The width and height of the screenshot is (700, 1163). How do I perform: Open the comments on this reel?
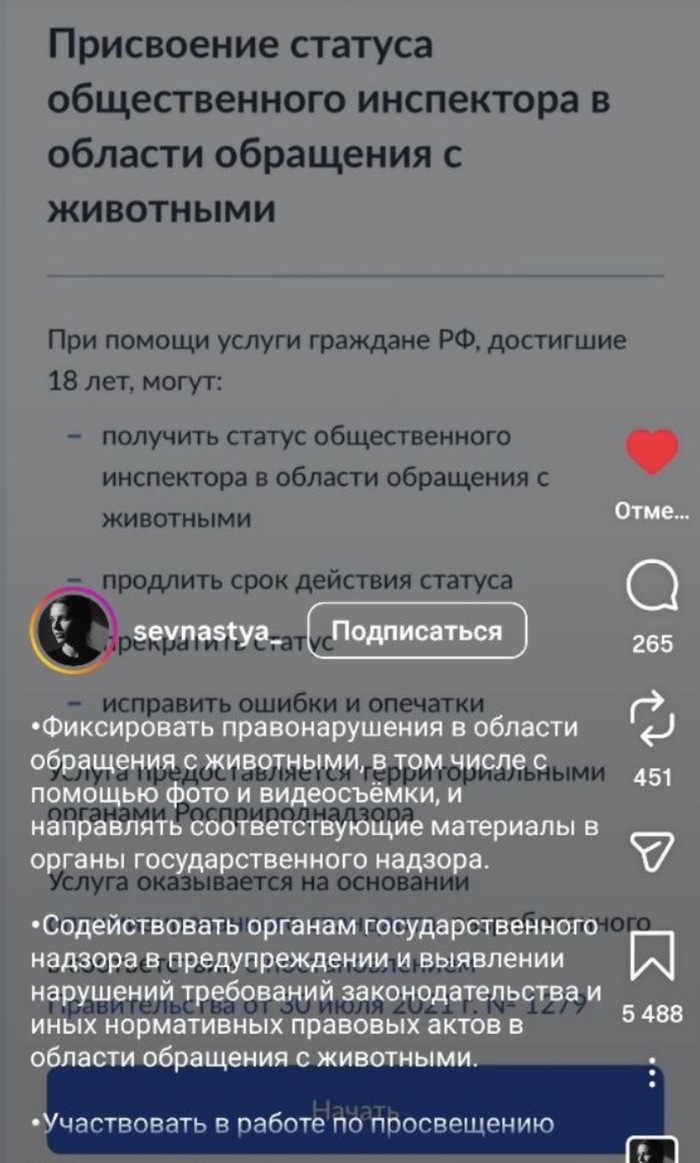tap(652, 588)
